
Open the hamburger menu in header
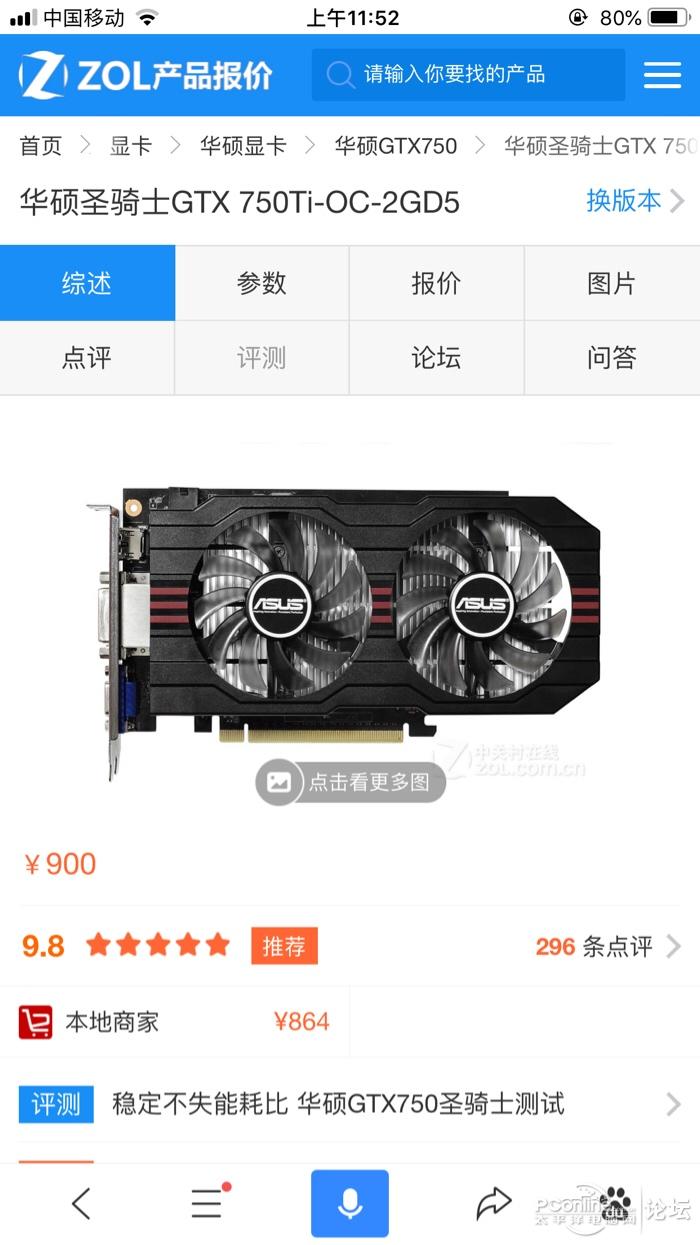click(x=662, y=75)
